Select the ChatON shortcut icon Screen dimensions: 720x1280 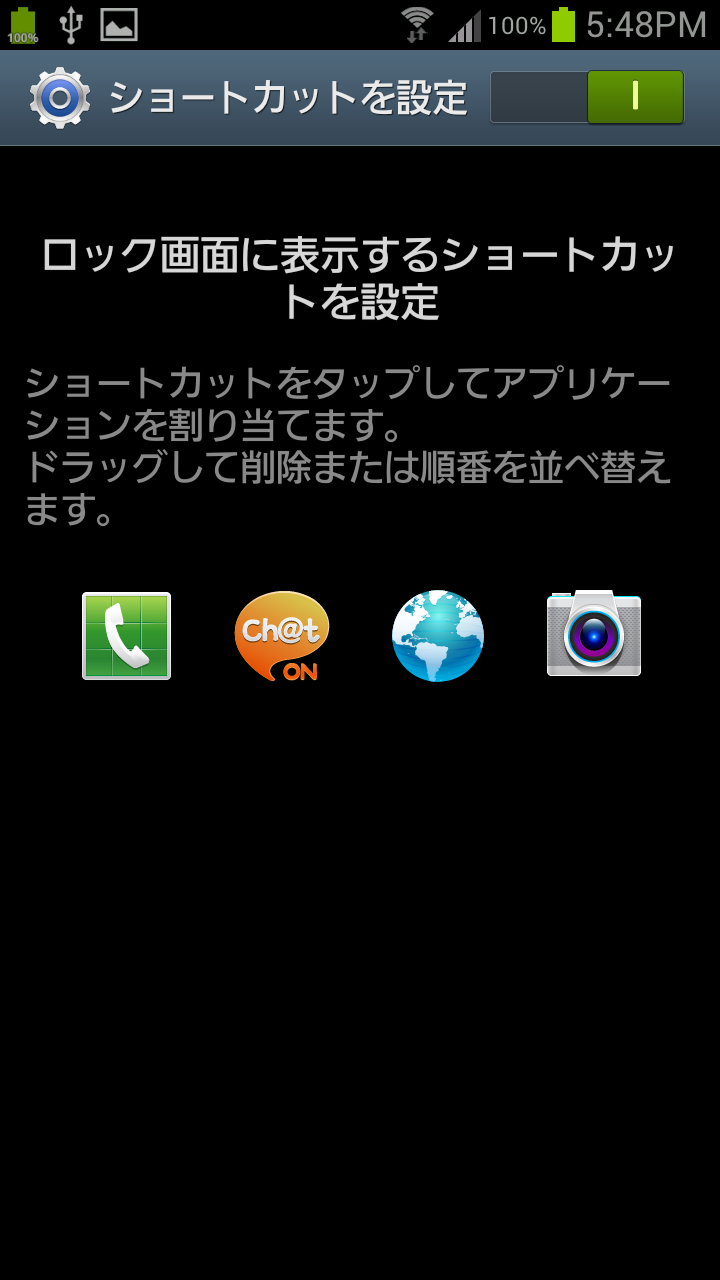[282, 636]
